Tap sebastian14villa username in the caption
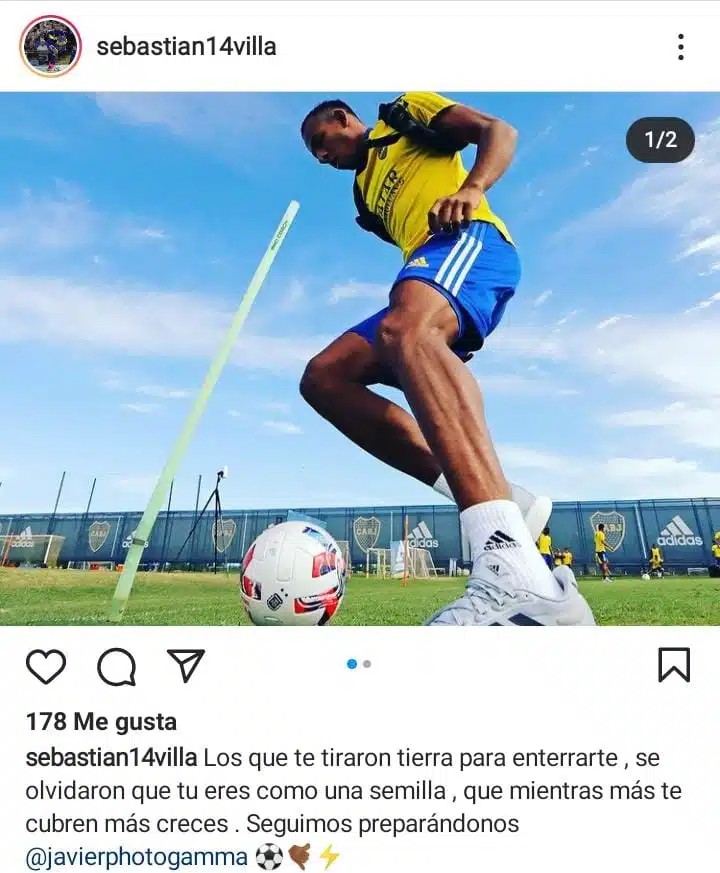Image resolution: width=720 pixels, height=873 pixels. 111,758
